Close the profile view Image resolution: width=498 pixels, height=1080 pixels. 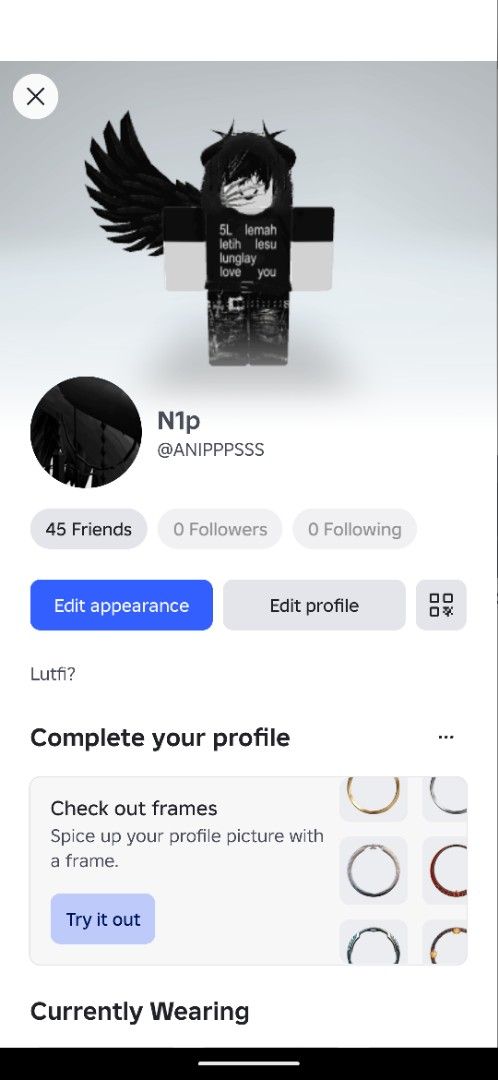pyautogui.click(x=35, y=96)
